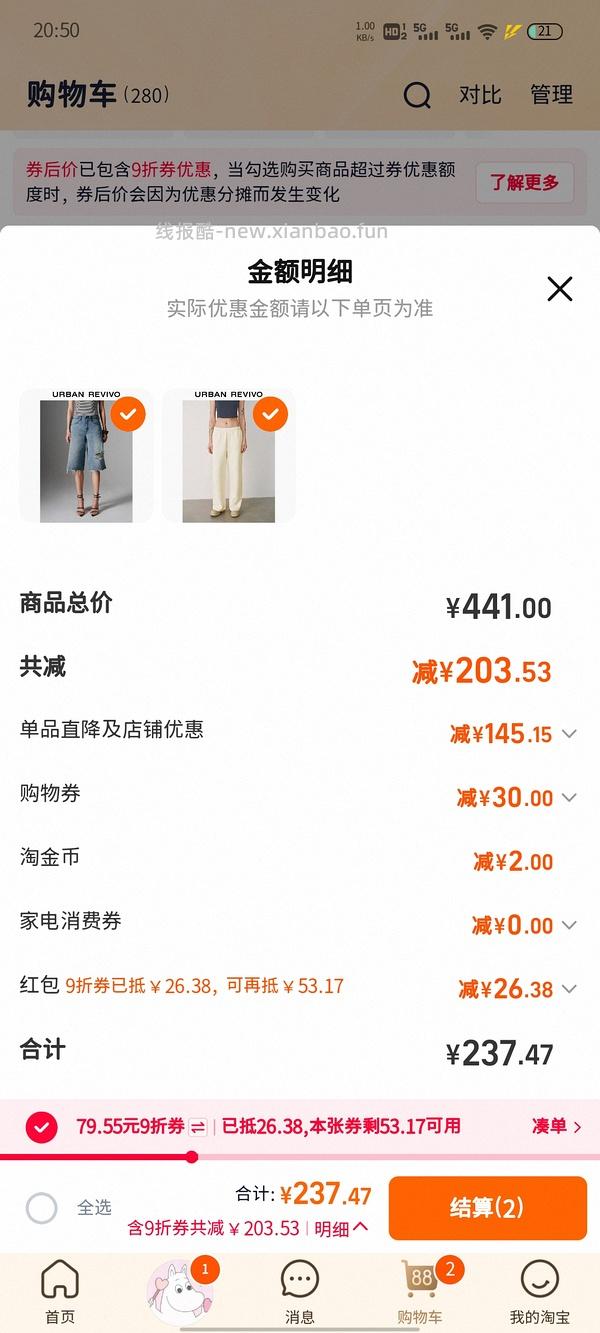Deselect the cream trousers item
Screen dimensions: 600x1333
270,414
